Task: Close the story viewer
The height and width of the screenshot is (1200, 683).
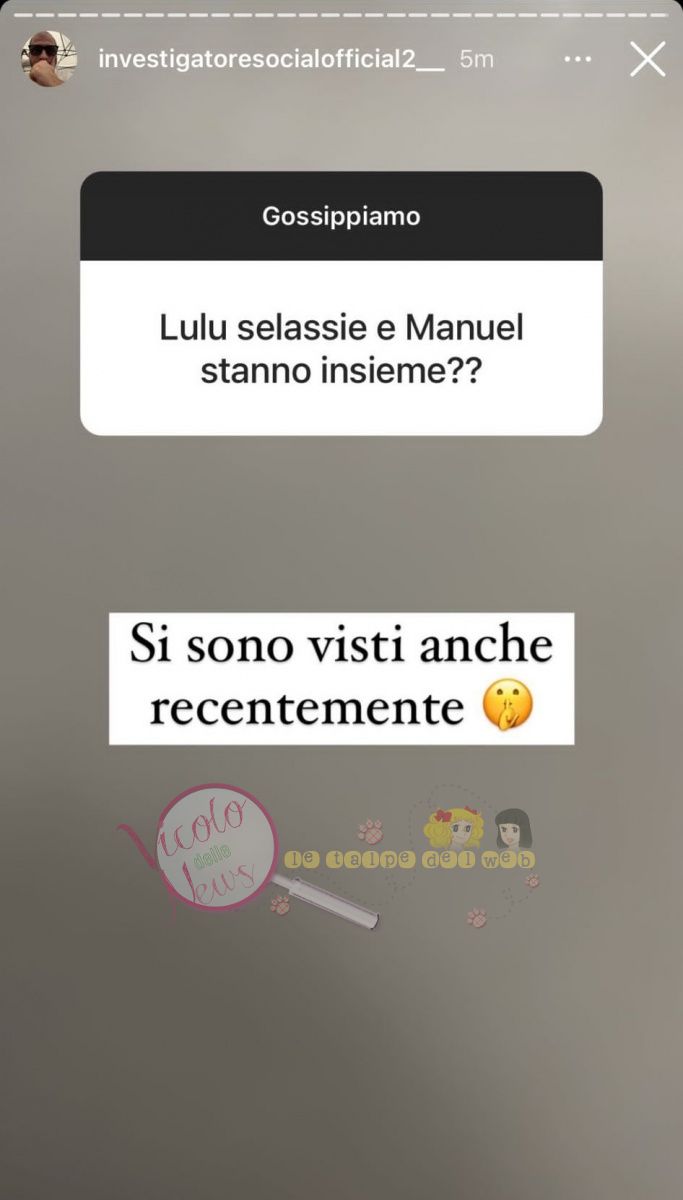Action: pyautogui.click(x=647, y=60)
